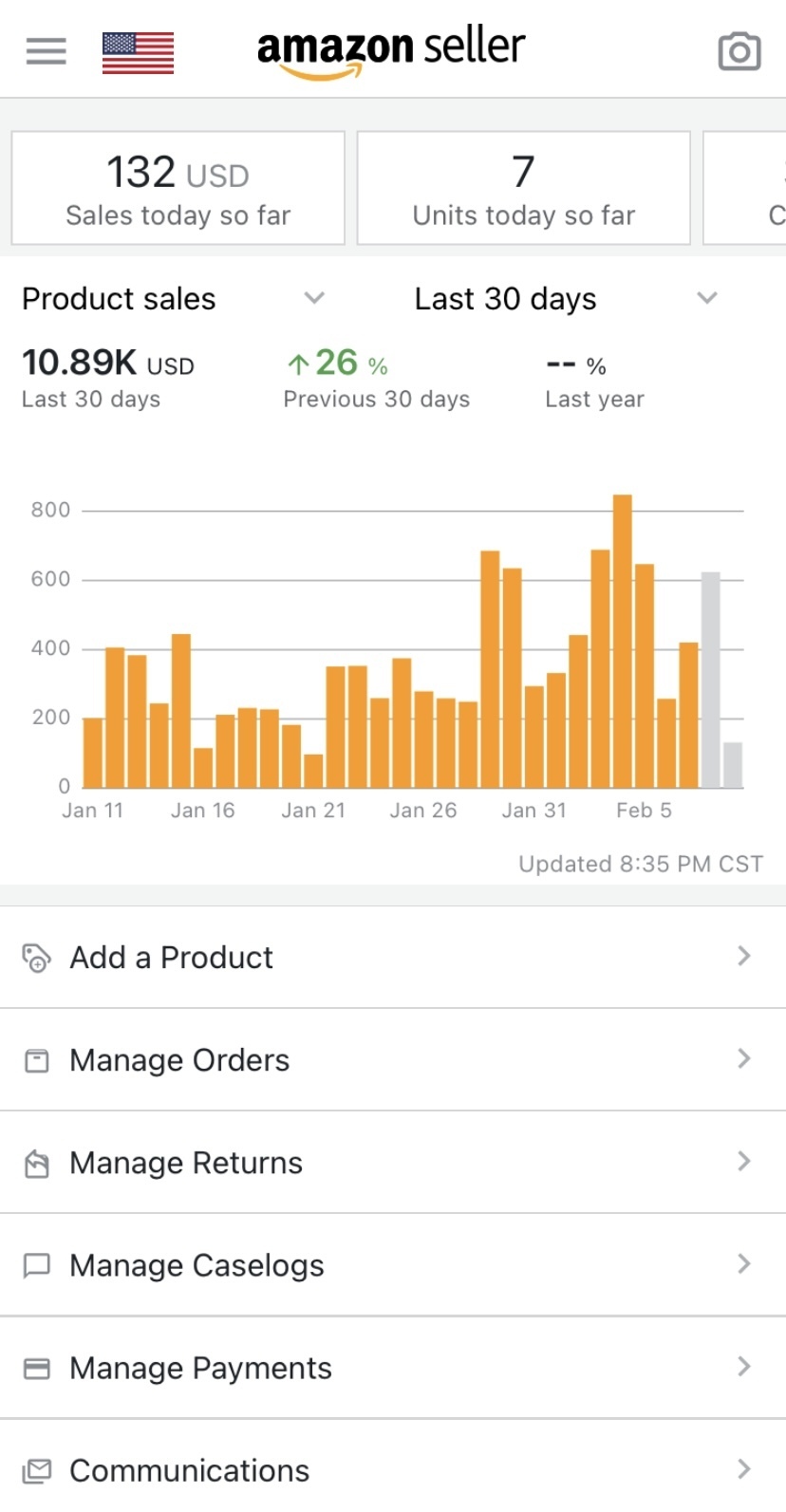Open Add a Product
Screen dimensions: 786x1512
click(x=392, y=957)
